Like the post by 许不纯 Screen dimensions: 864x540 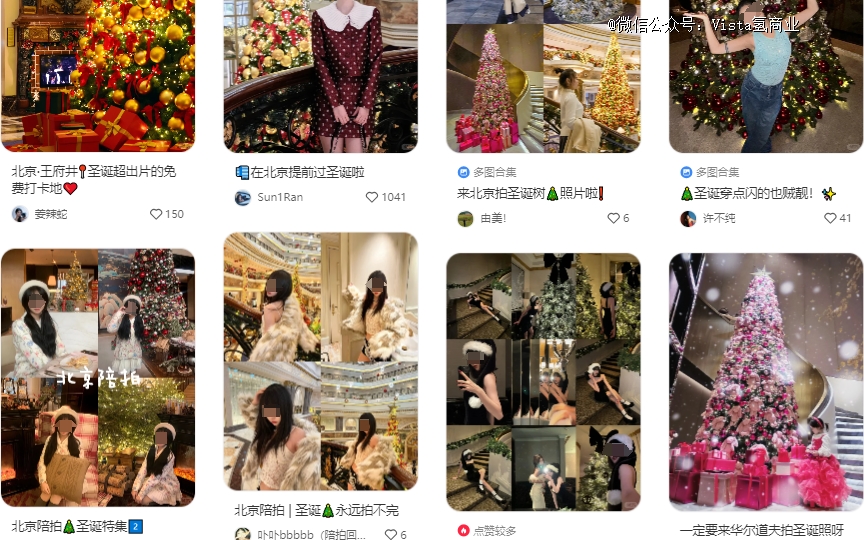(x=830, y=218)
